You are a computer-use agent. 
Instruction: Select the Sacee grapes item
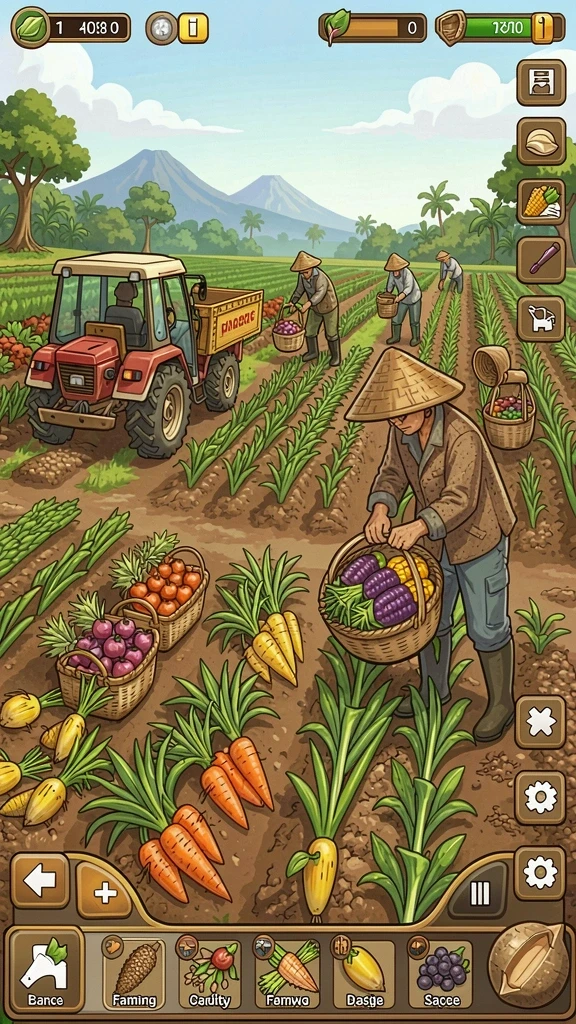pyautogui.click(x=441, y=974)
